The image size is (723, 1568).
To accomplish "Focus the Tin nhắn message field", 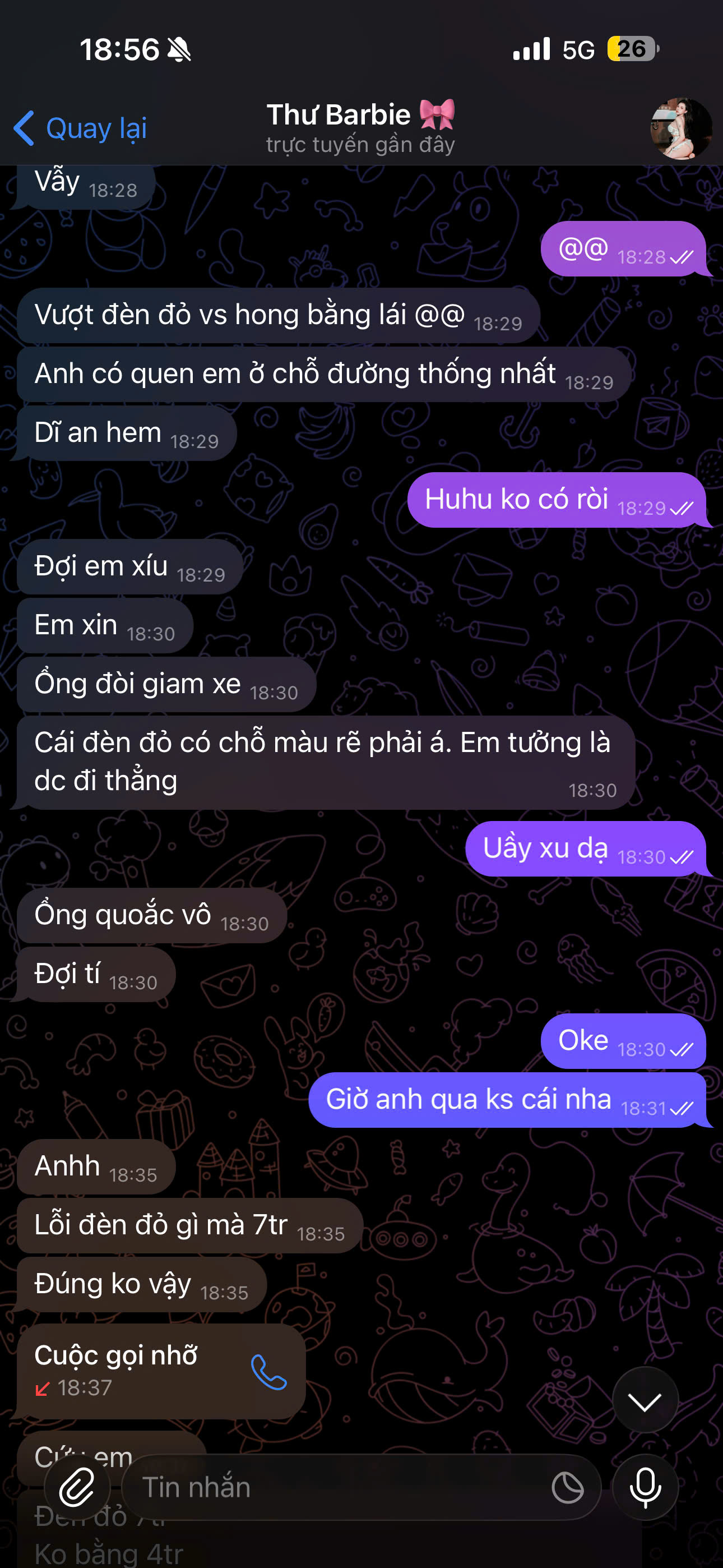I will 335,1487.
